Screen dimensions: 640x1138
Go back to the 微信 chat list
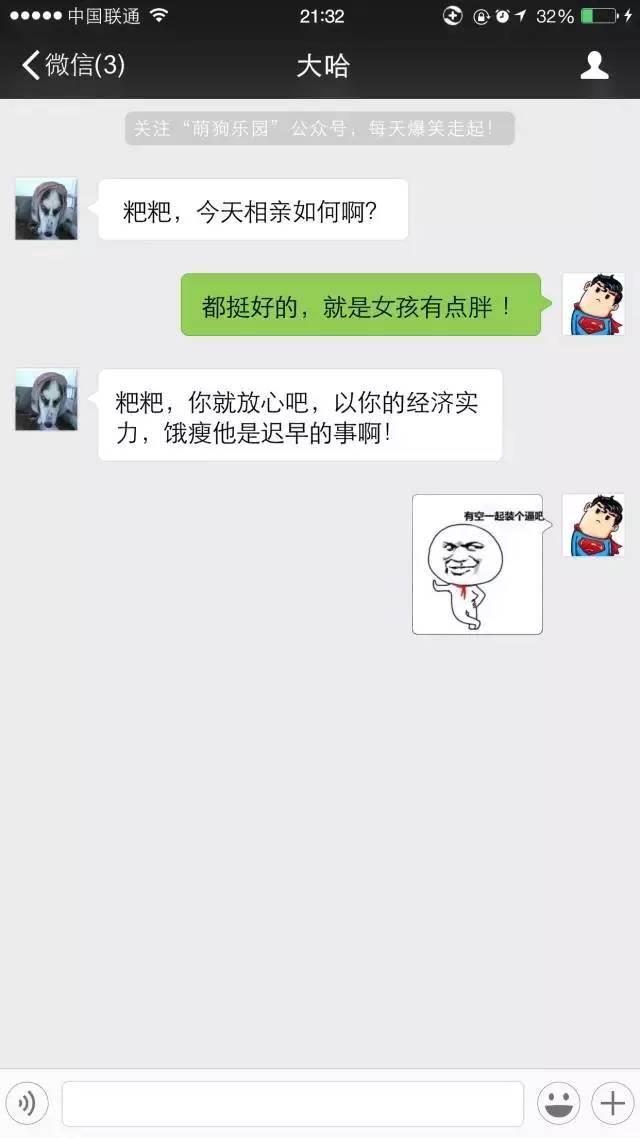click(72, 66)
